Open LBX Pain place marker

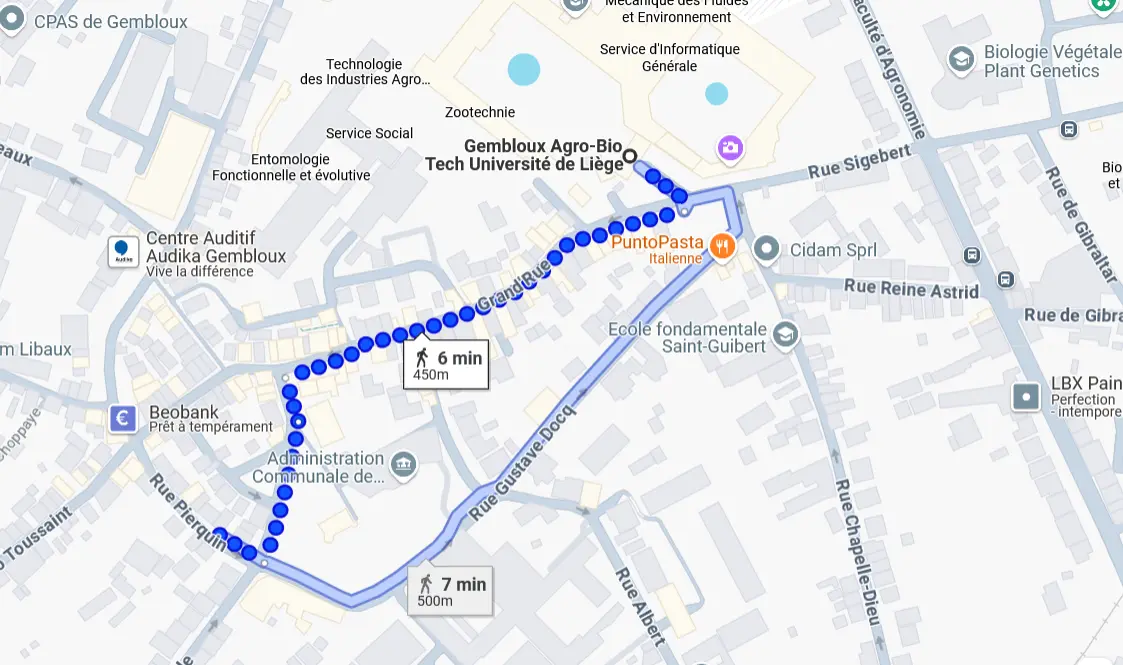pos(1026,397)
